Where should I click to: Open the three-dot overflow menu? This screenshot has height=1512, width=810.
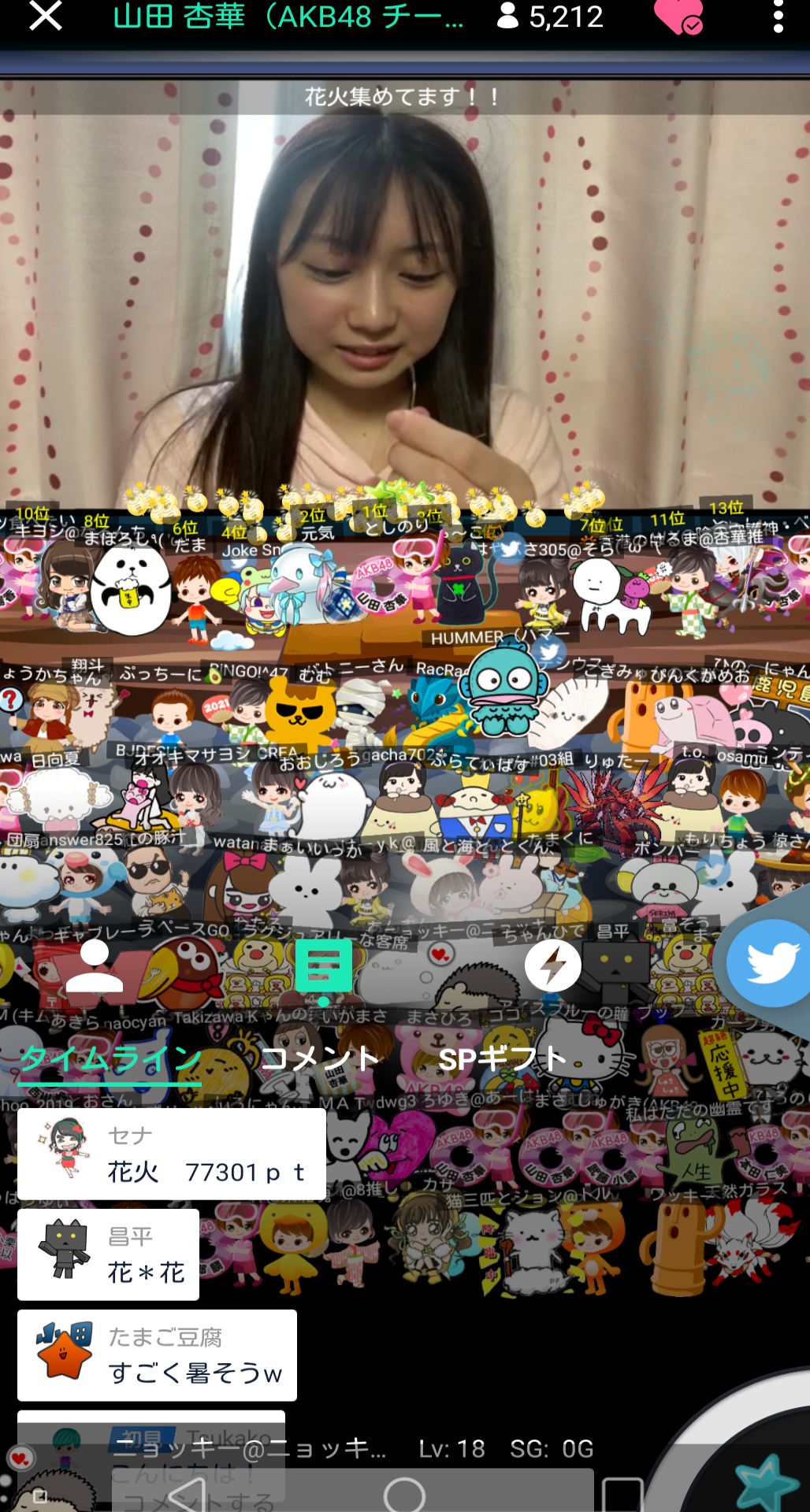click(778, 17)
